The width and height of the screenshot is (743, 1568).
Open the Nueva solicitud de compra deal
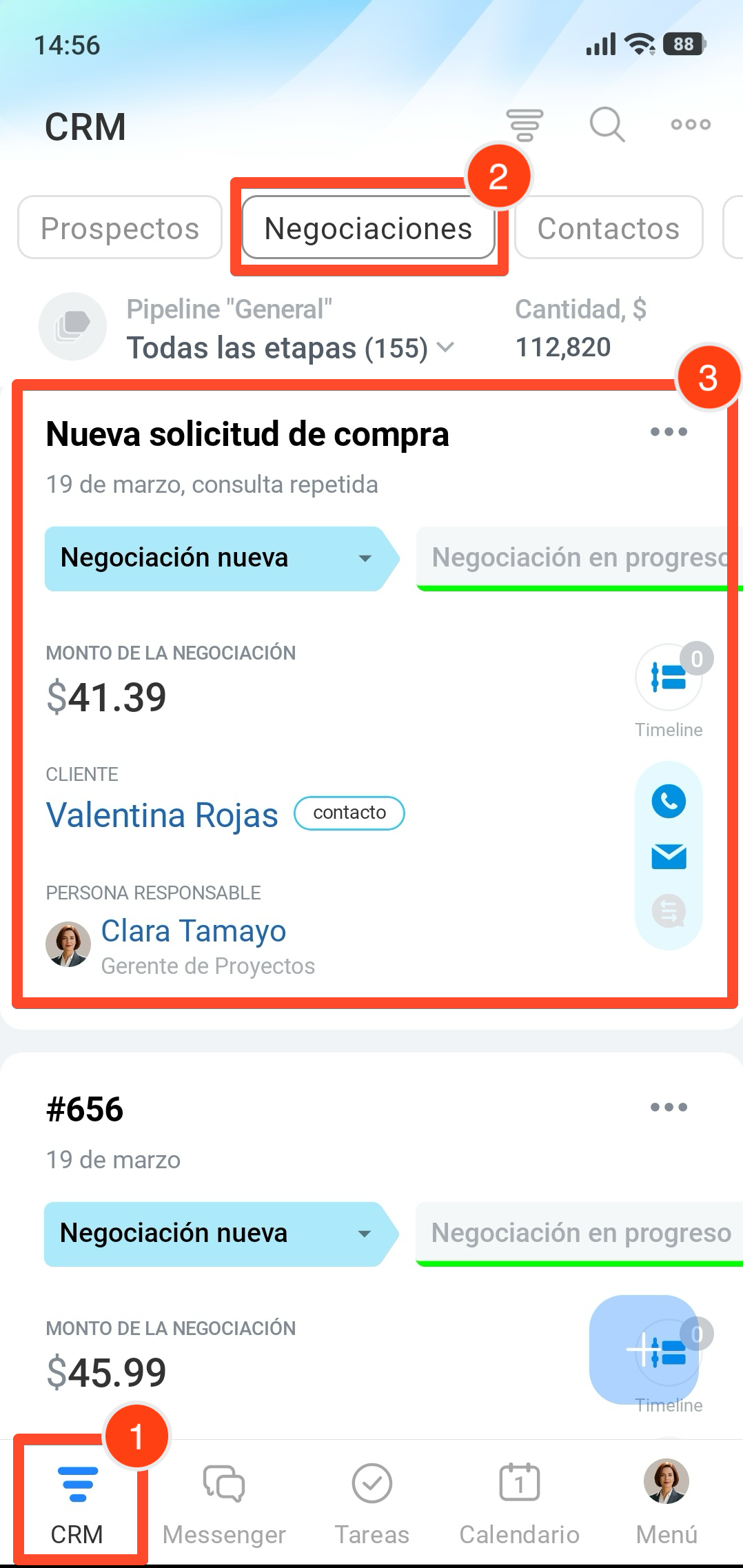click(x=247, y=435)
